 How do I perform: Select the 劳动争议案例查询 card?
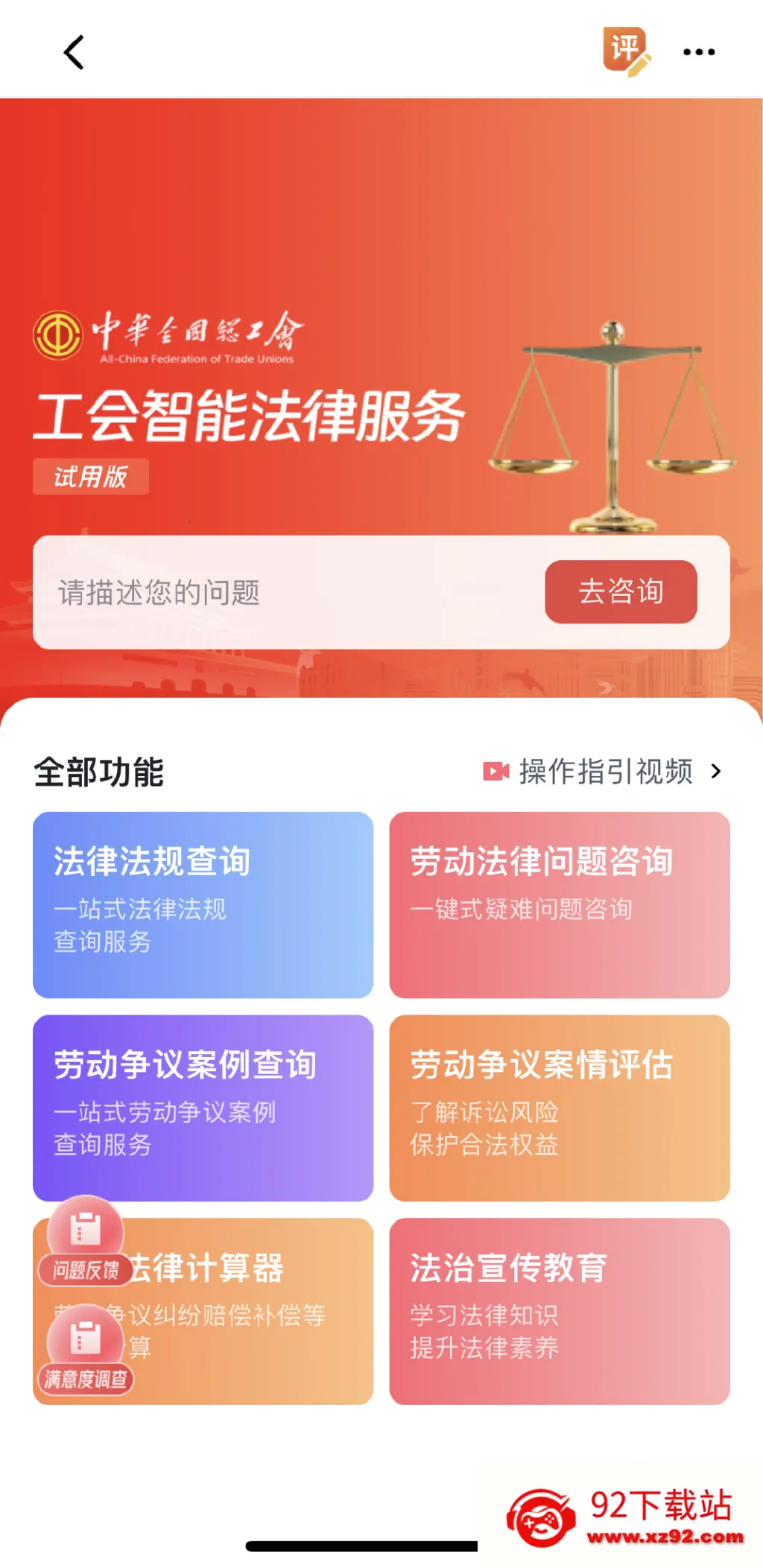tap(203, 1108)
